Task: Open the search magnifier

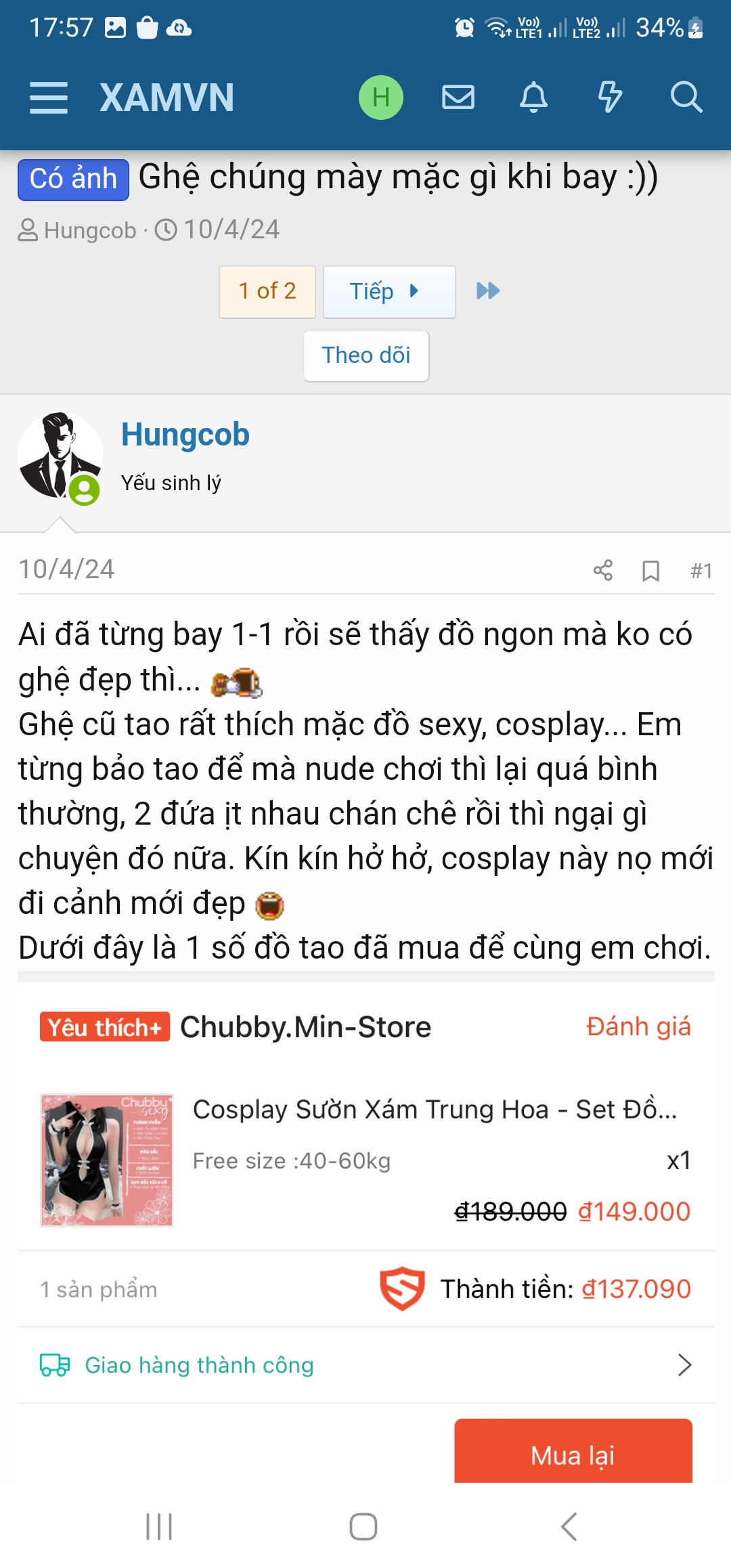Action: click(686, 97)
